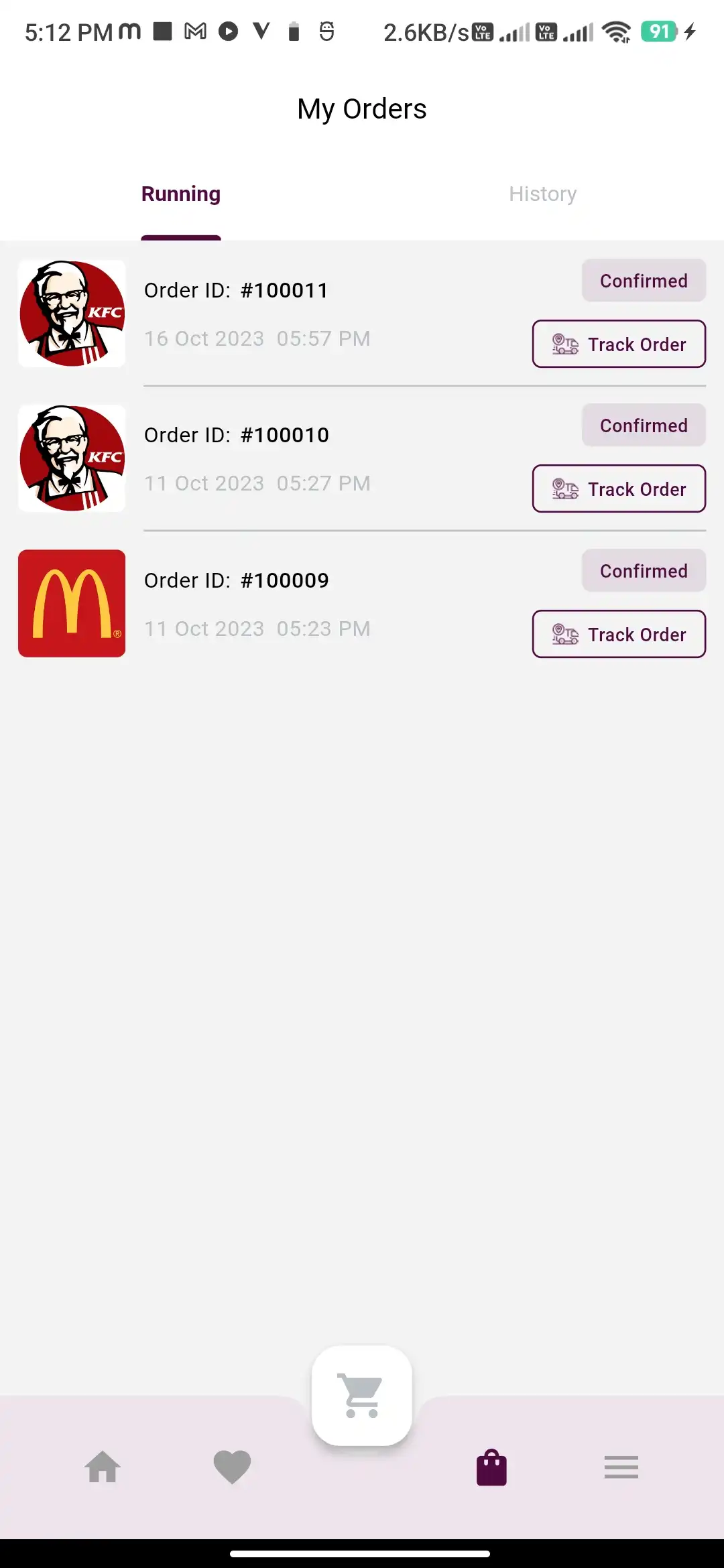Track order #100010
724x1568 pixels.
click(618, 488)
